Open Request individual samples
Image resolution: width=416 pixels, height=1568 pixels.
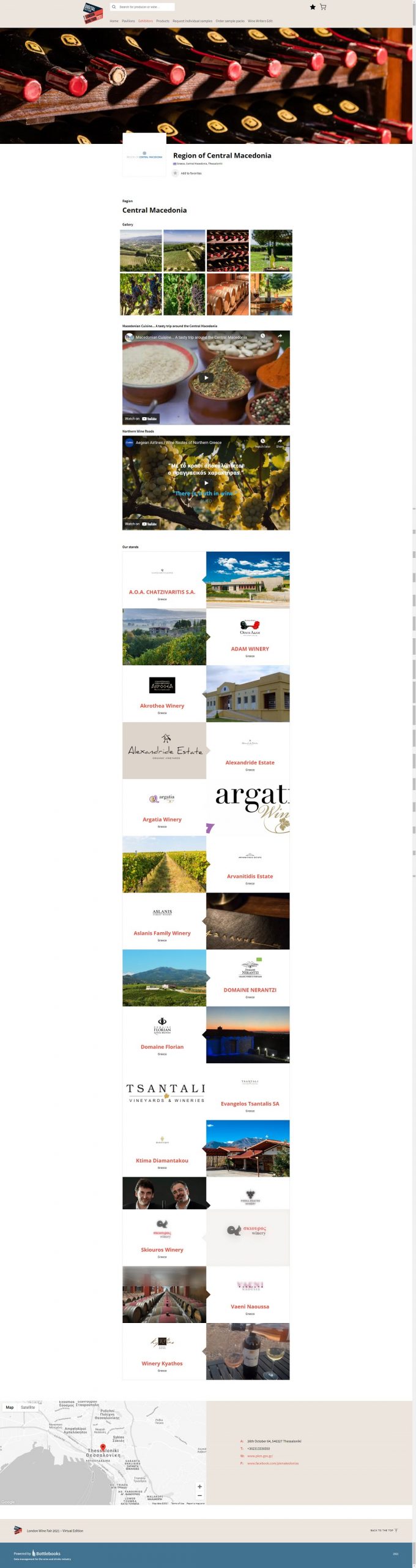click(x=192, y=21)
